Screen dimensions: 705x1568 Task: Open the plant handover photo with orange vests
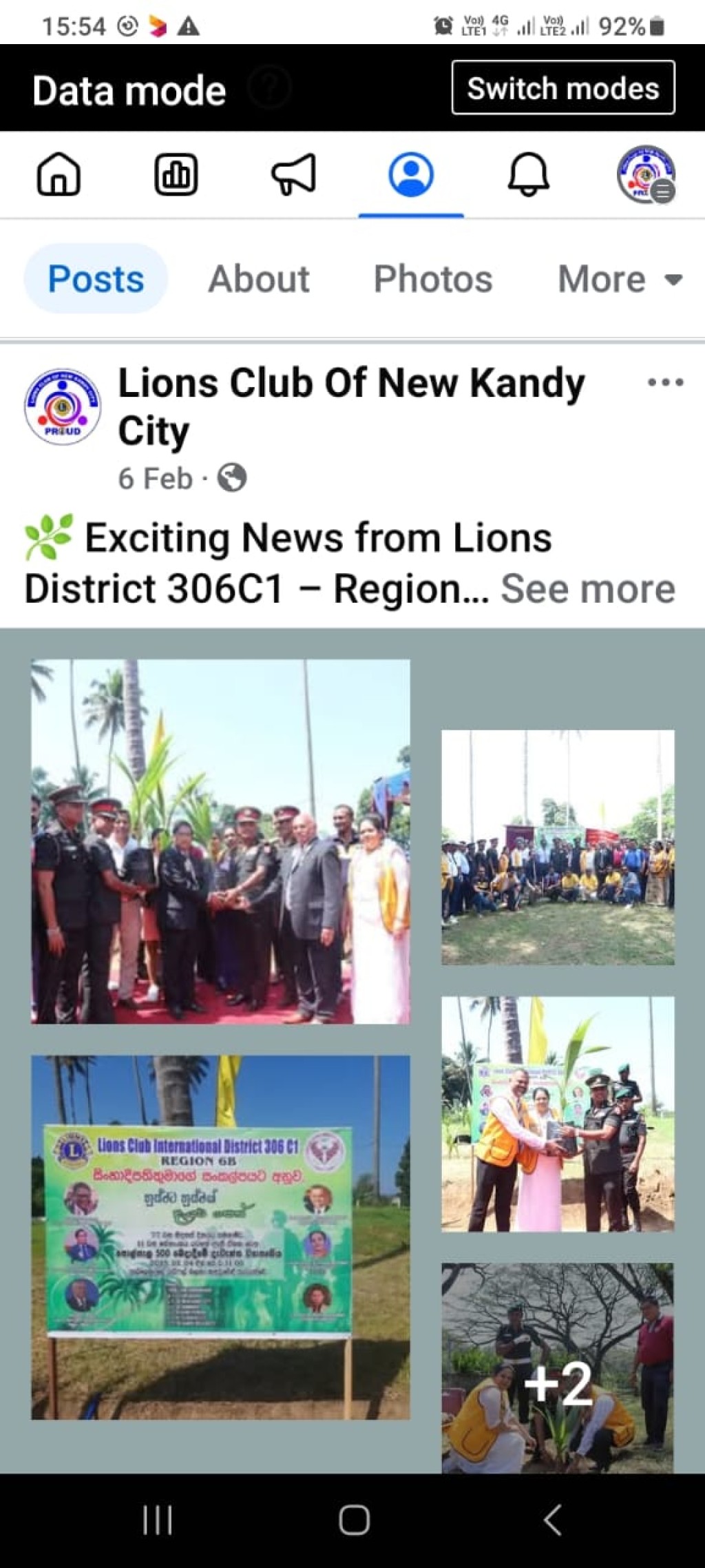point(558,1114)
